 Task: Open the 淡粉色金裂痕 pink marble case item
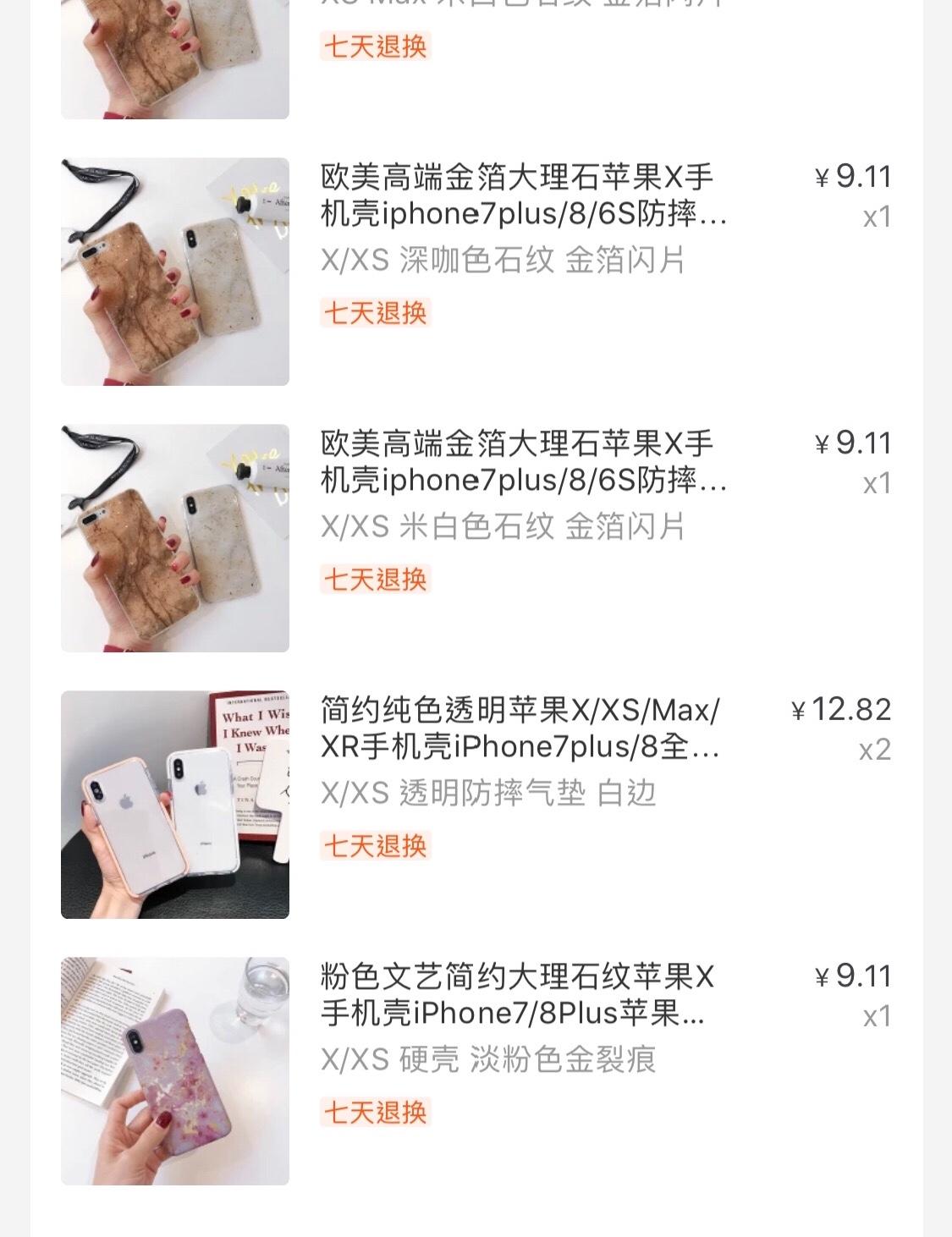516,995
